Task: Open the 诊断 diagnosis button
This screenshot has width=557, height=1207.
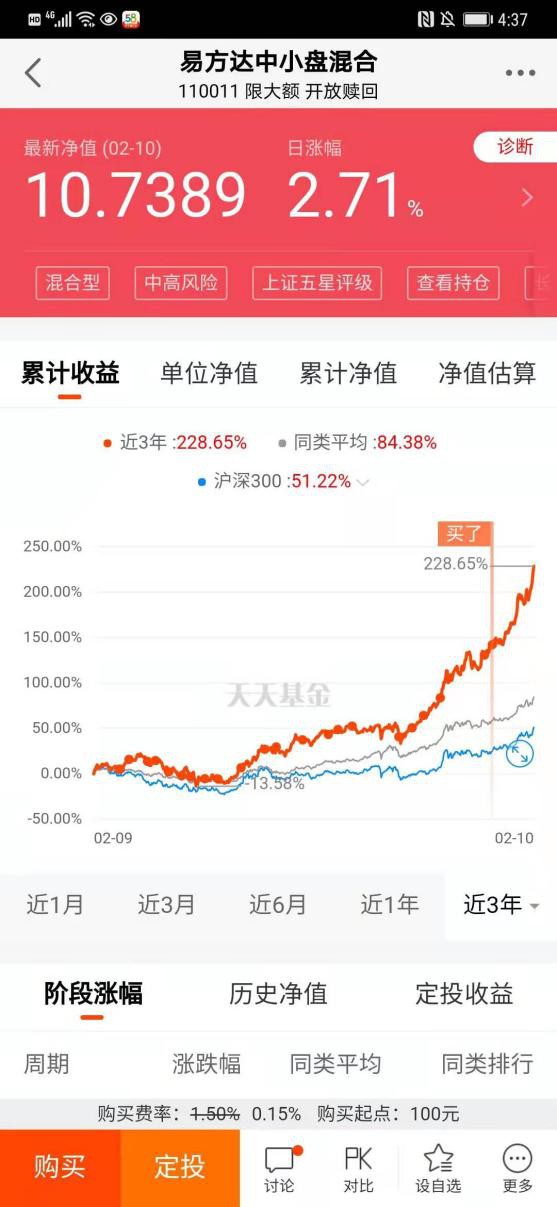Action: tap(515, 146)
